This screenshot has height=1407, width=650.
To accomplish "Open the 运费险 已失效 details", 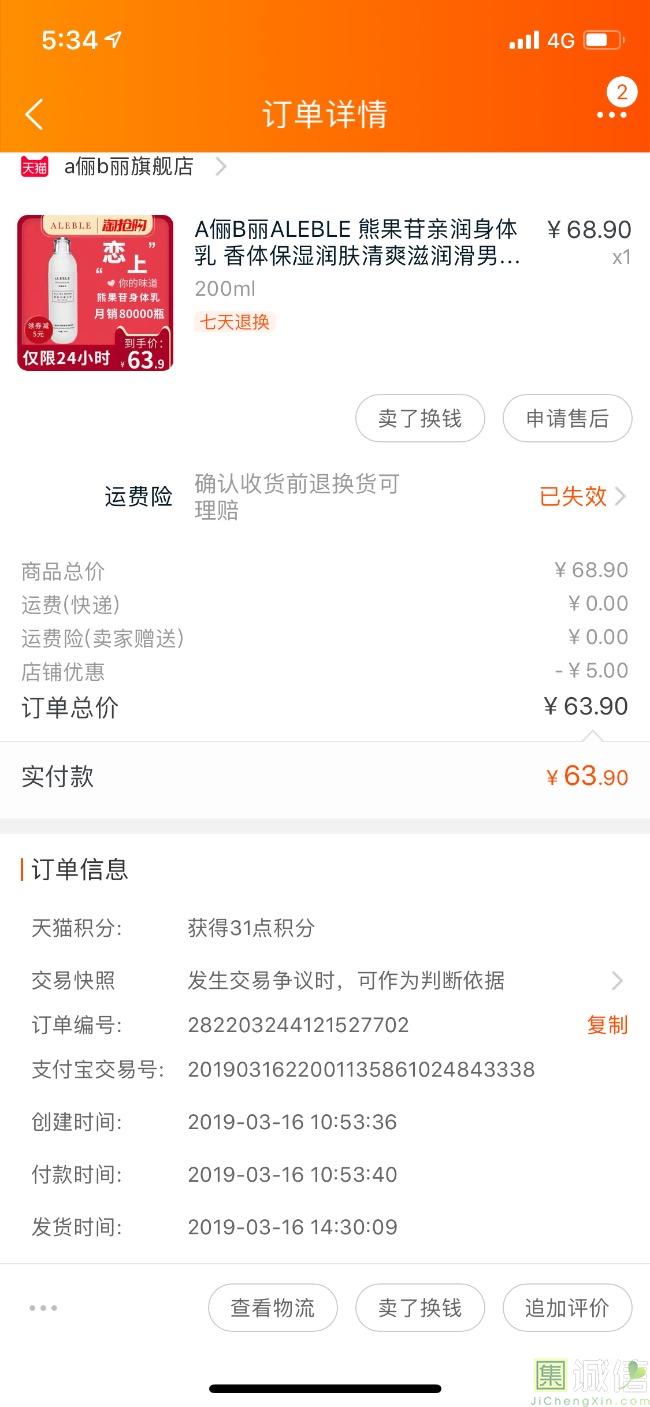I will pos(583,496).
